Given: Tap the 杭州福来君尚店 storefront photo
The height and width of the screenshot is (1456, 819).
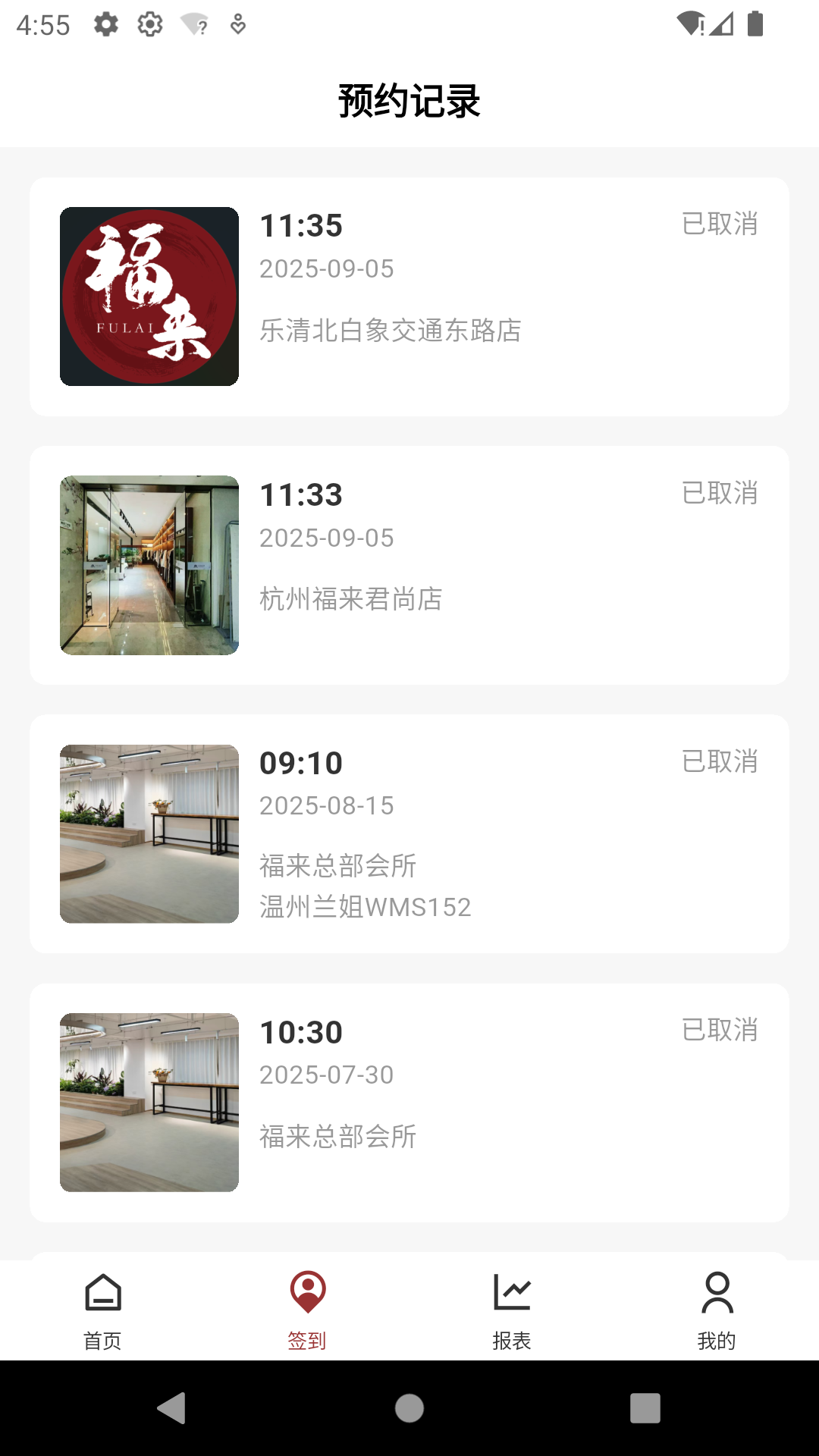Looking at the screenshot, I should tap(149, 564).
